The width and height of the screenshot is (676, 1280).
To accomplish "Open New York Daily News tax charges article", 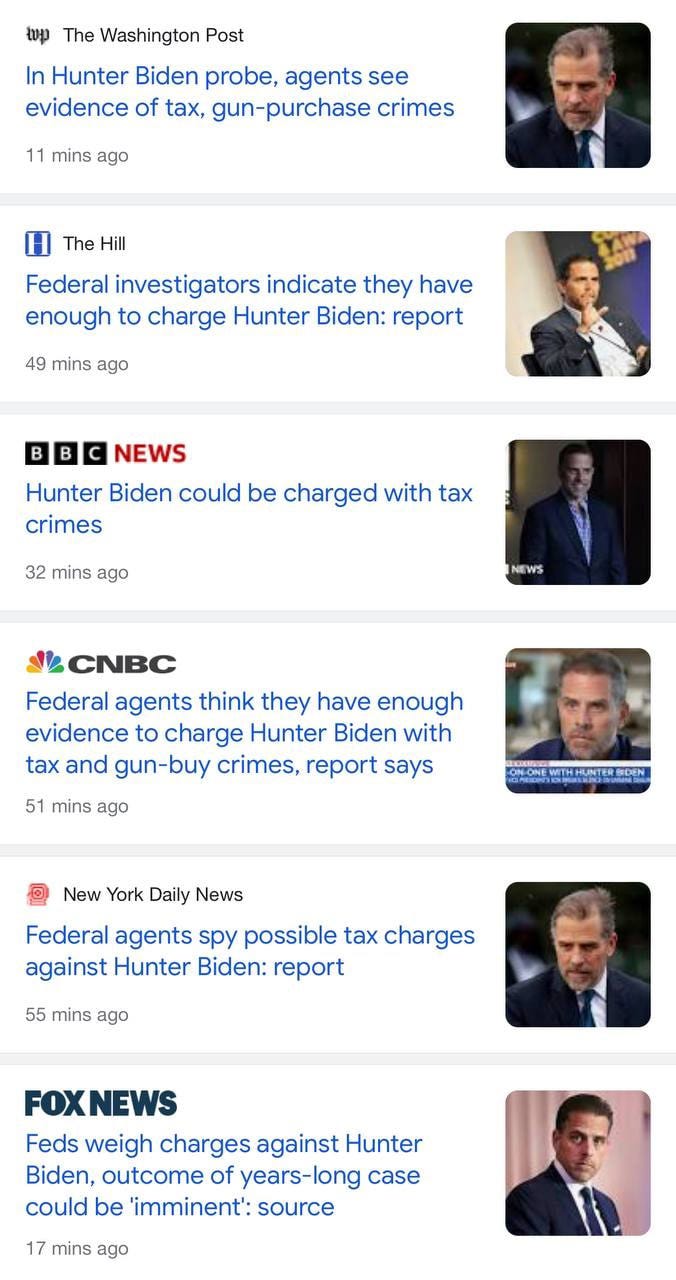I will [x=250, y=951].
